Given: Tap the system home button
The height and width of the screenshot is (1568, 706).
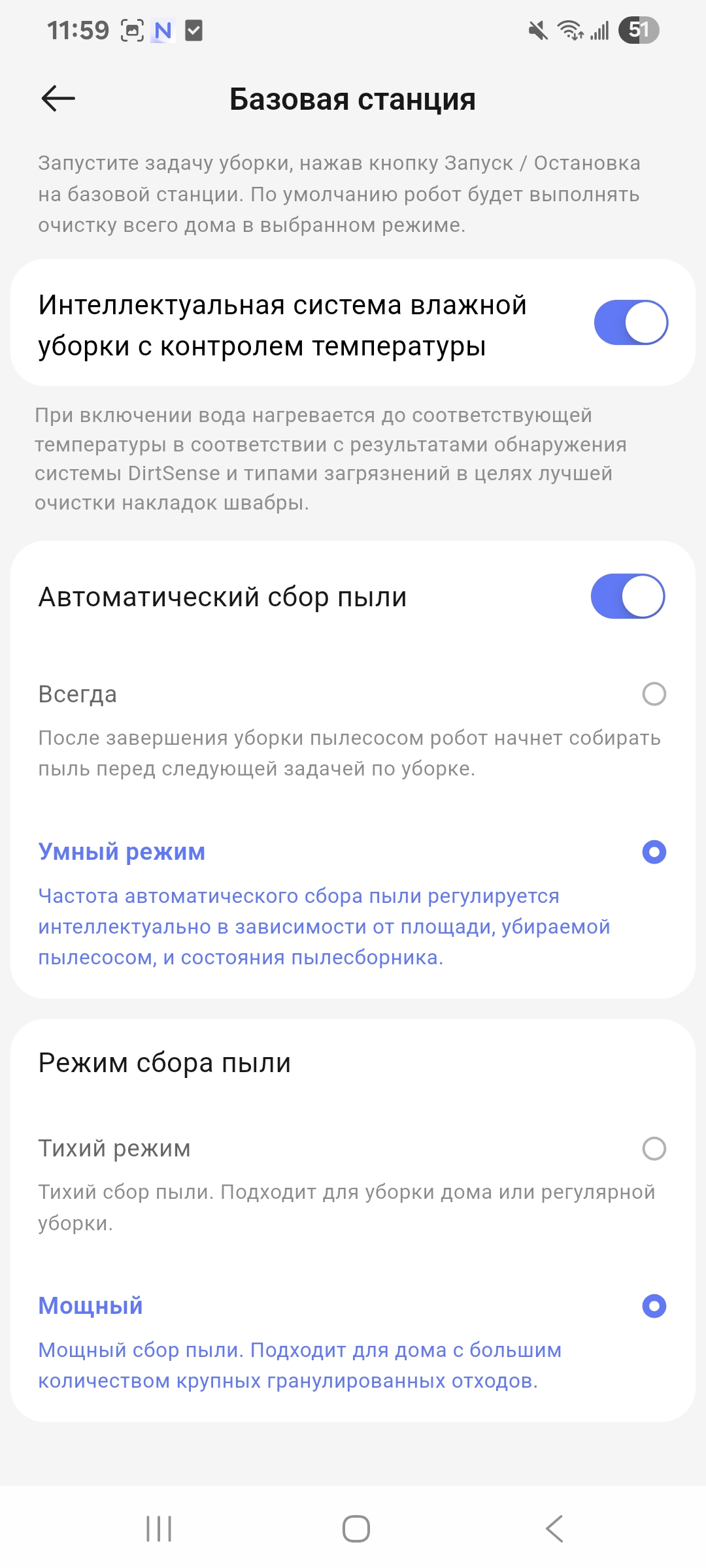Looking at the screenshot, I should pyautogui.click(x=356, y=1529).
